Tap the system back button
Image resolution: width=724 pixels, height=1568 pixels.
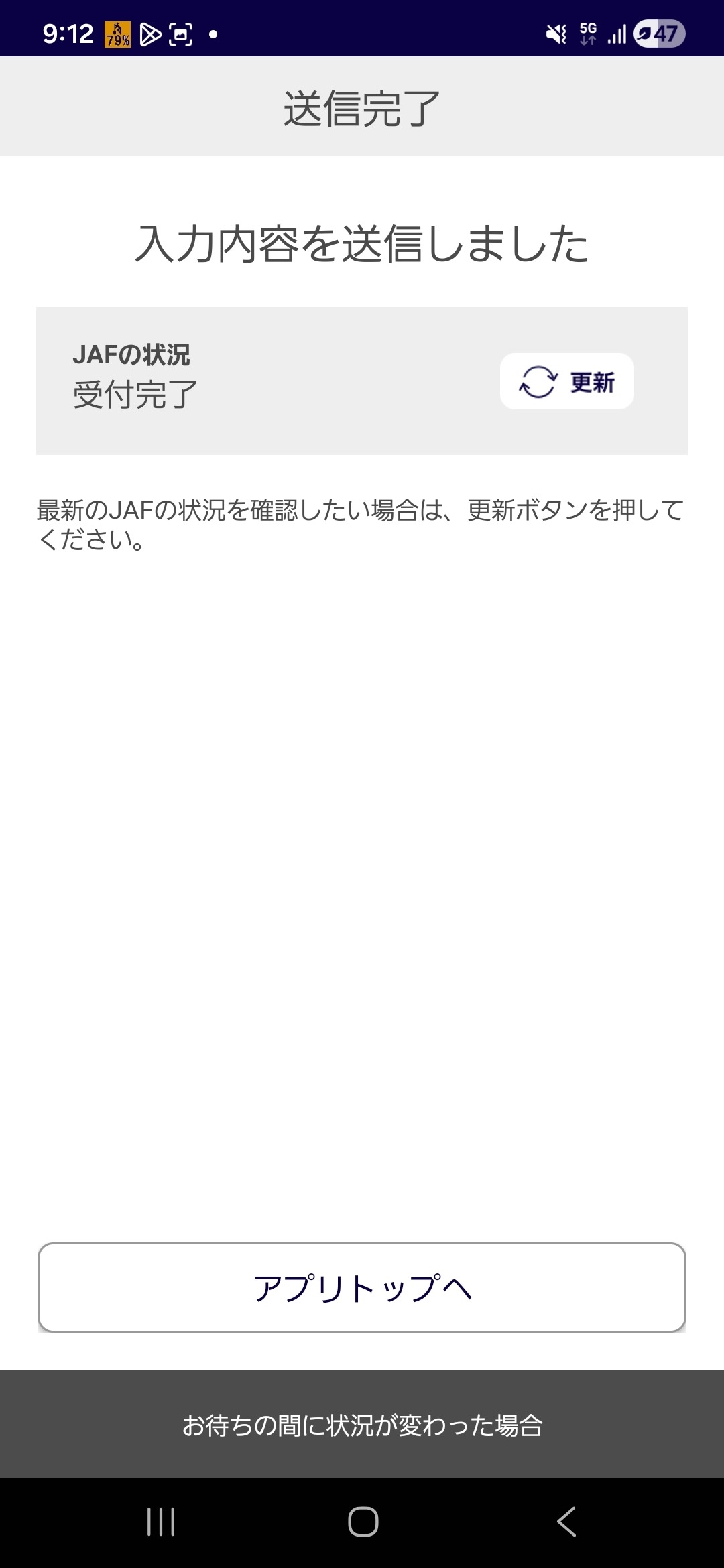pos(566,1522)
